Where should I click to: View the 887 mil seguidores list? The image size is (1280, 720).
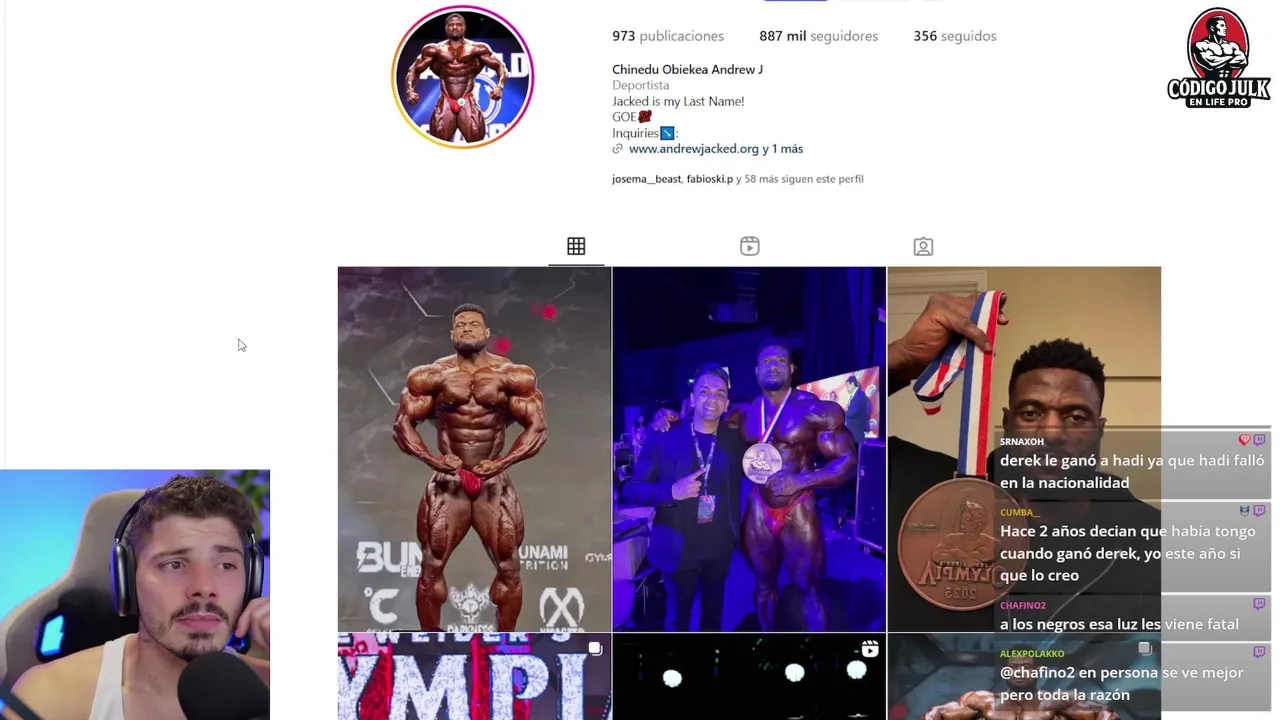tap(818, 36)
